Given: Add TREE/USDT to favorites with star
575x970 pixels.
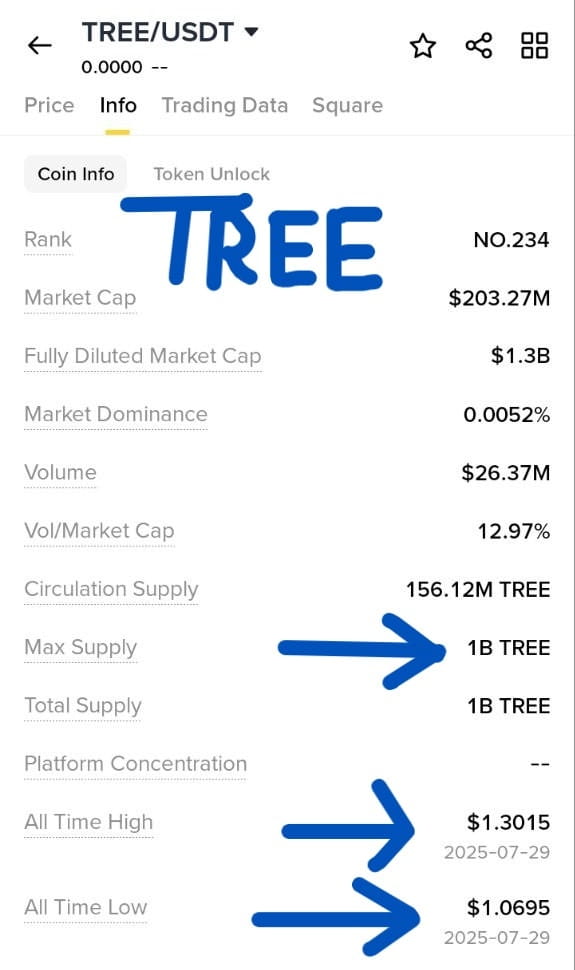Looking at the screenshot, I should (x=423, y=46).
